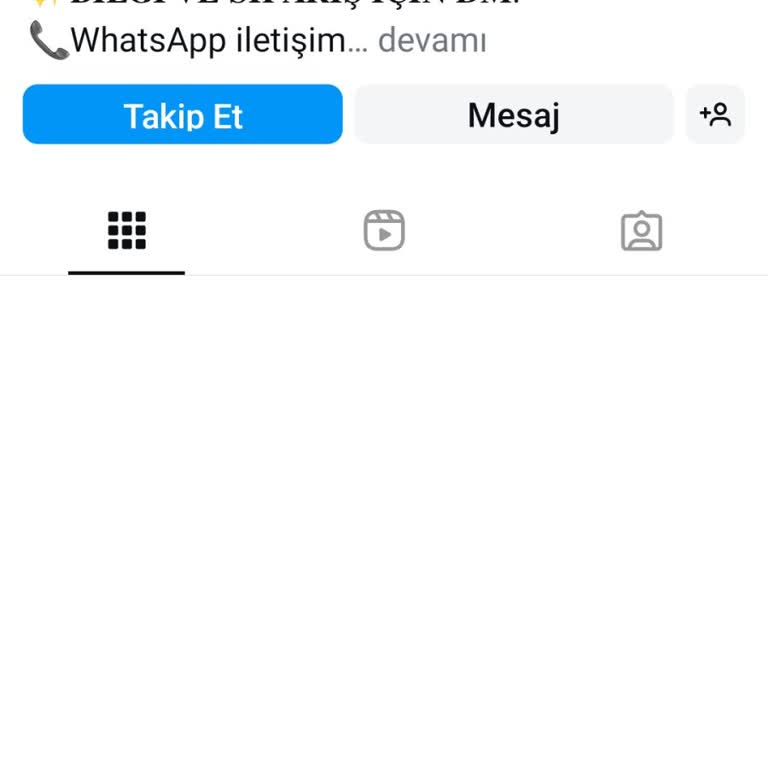Viewport: 768px width, 768px height.
Task: Show suggested accounts with the add-person icon
Action: (715, 115)
